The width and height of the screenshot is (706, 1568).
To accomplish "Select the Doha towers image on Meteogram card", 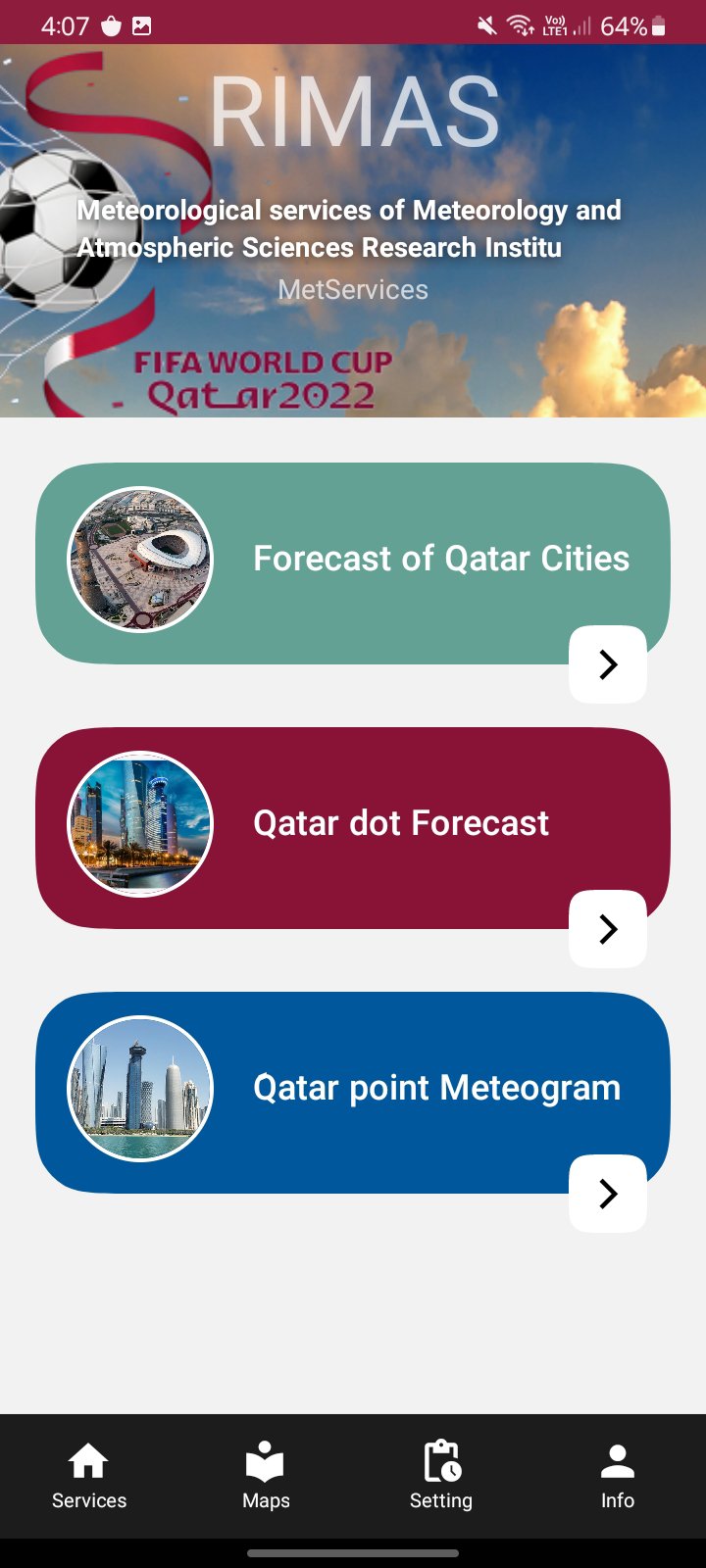I will pyautogui.click(x=139, y=1088).
